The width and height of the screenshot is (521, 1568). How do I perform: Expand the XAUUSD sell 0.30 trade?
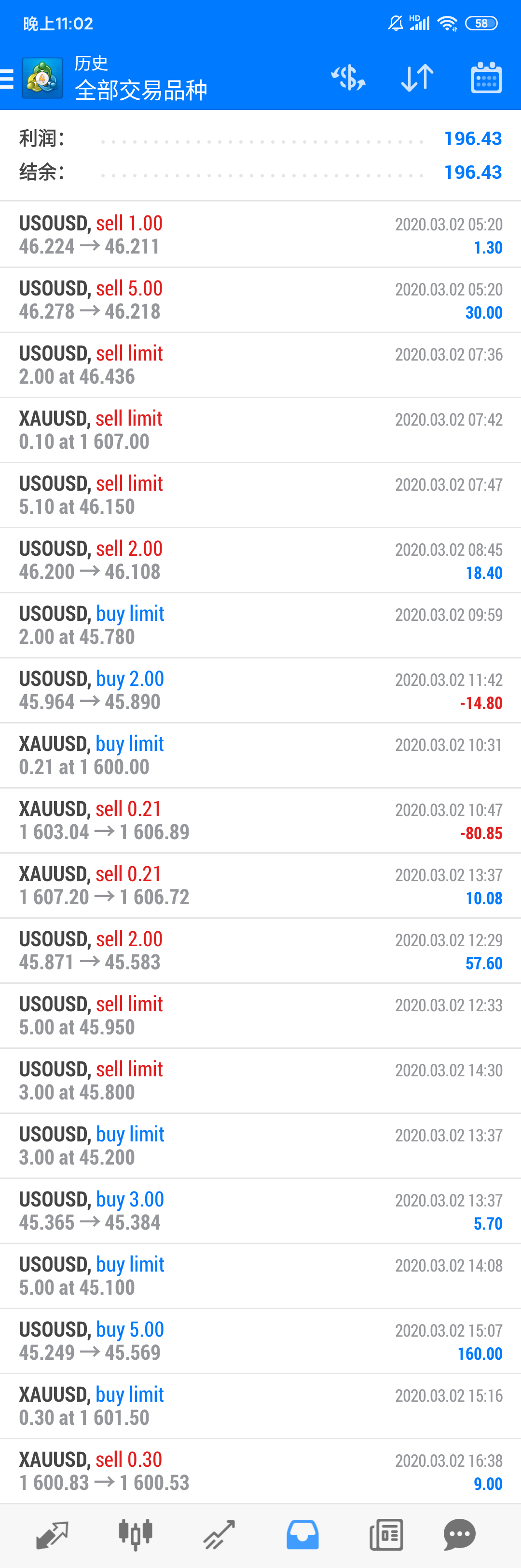click(260, 1471)
